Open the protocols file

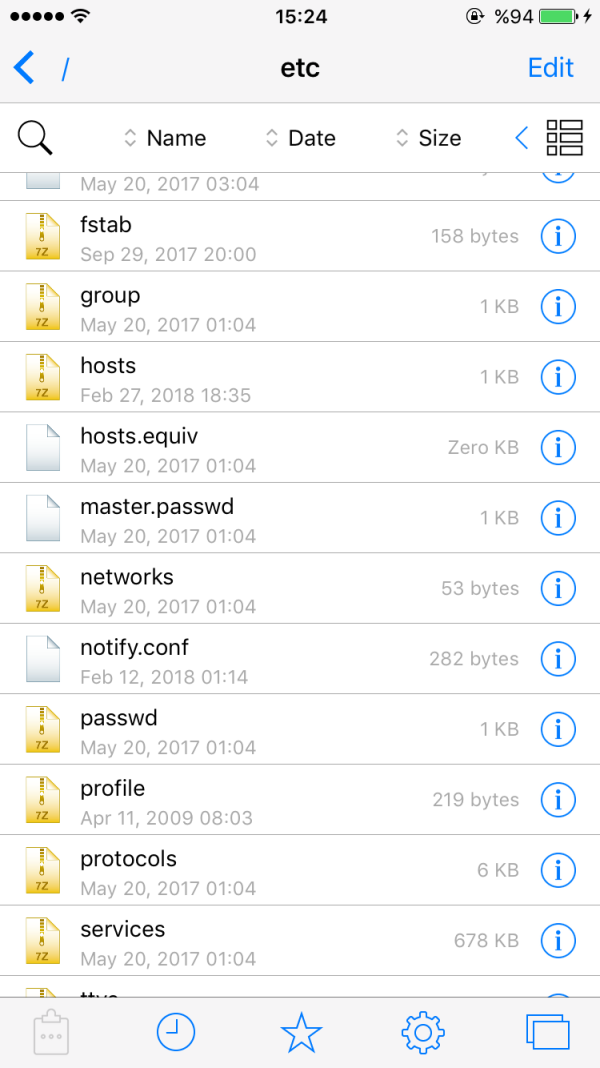[x=128, y=860]
